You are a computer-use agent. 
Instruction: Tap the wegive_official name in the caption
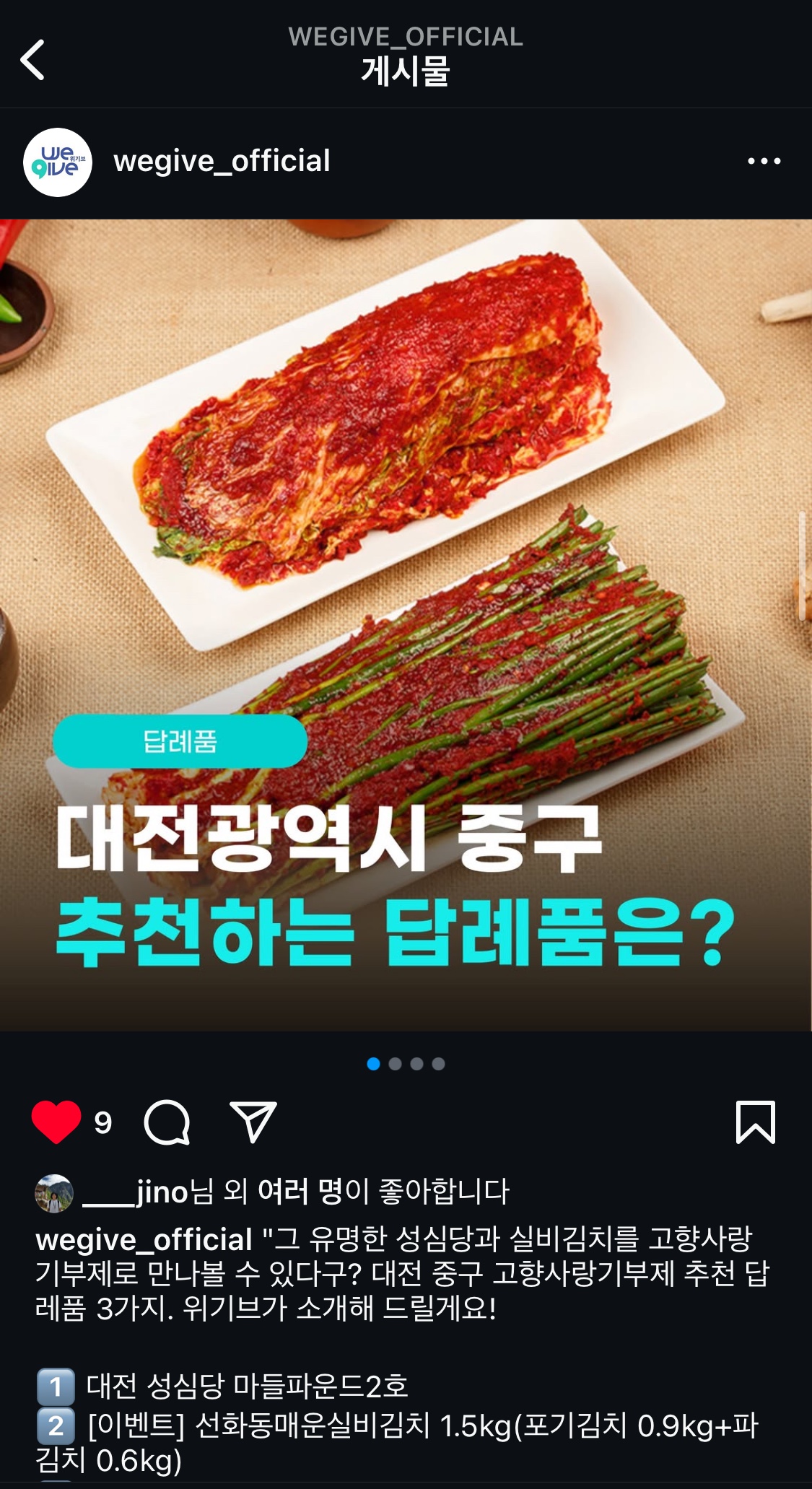pos(144,1240)
